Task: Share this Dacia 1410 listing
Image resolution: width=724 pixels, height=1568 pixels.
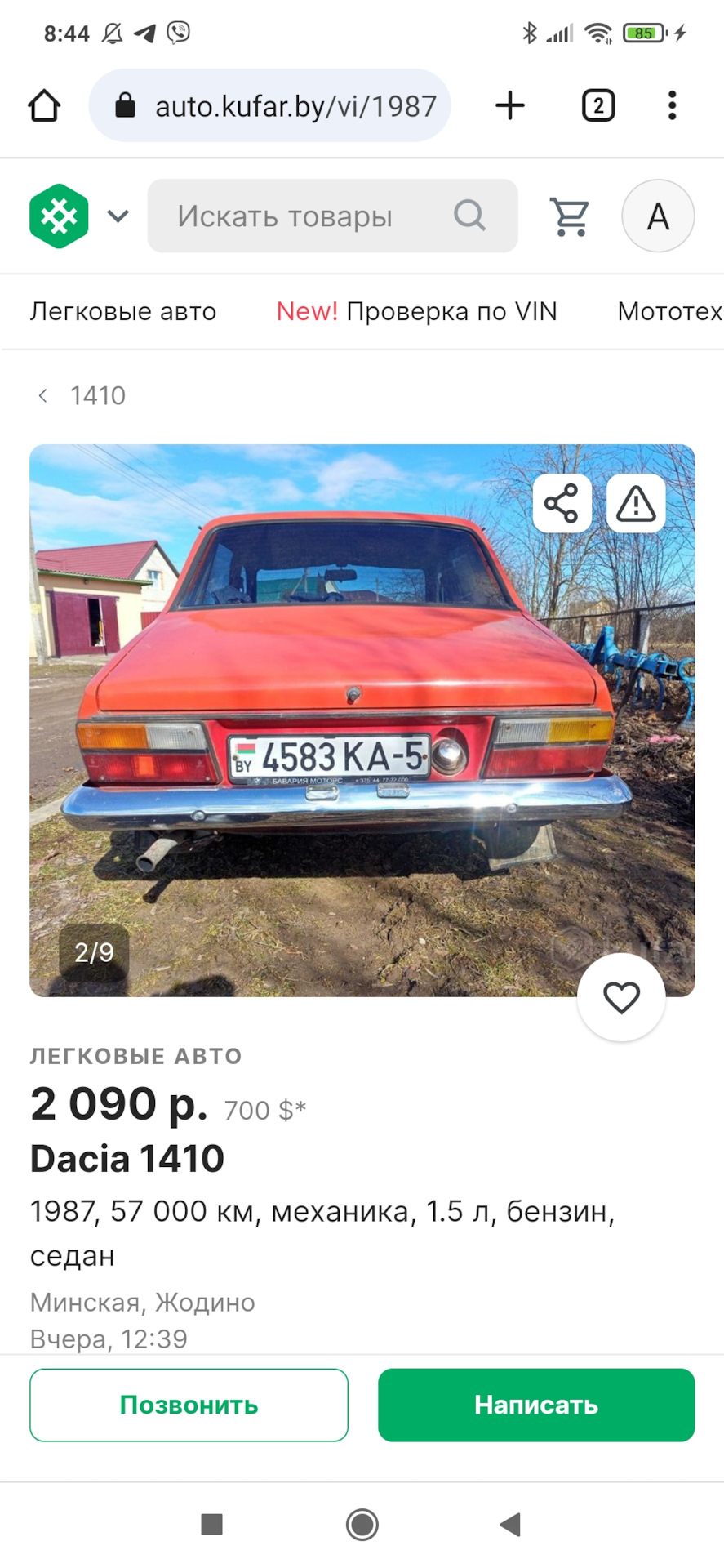Action: (562, 503)
